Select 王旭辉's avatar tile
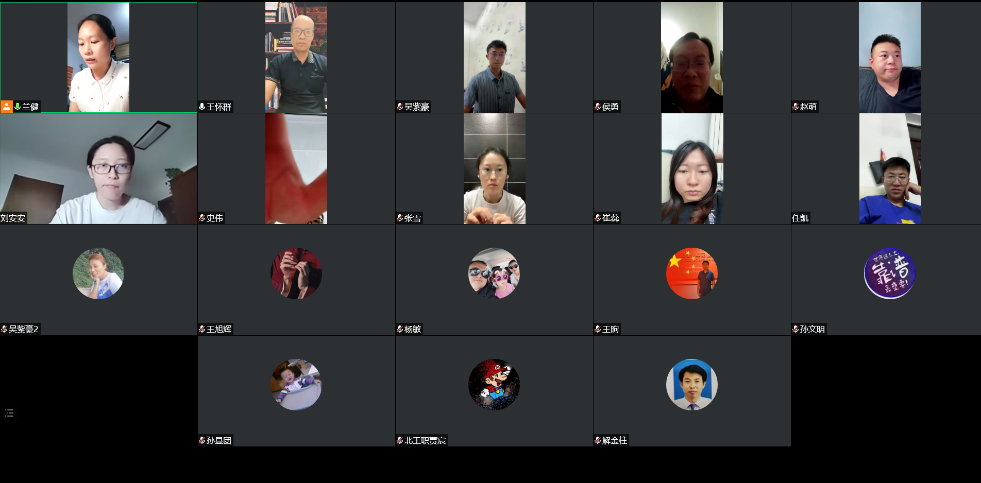Image resolution: width=981 pixels, height=483 pixels. click(x=296, y=274)
